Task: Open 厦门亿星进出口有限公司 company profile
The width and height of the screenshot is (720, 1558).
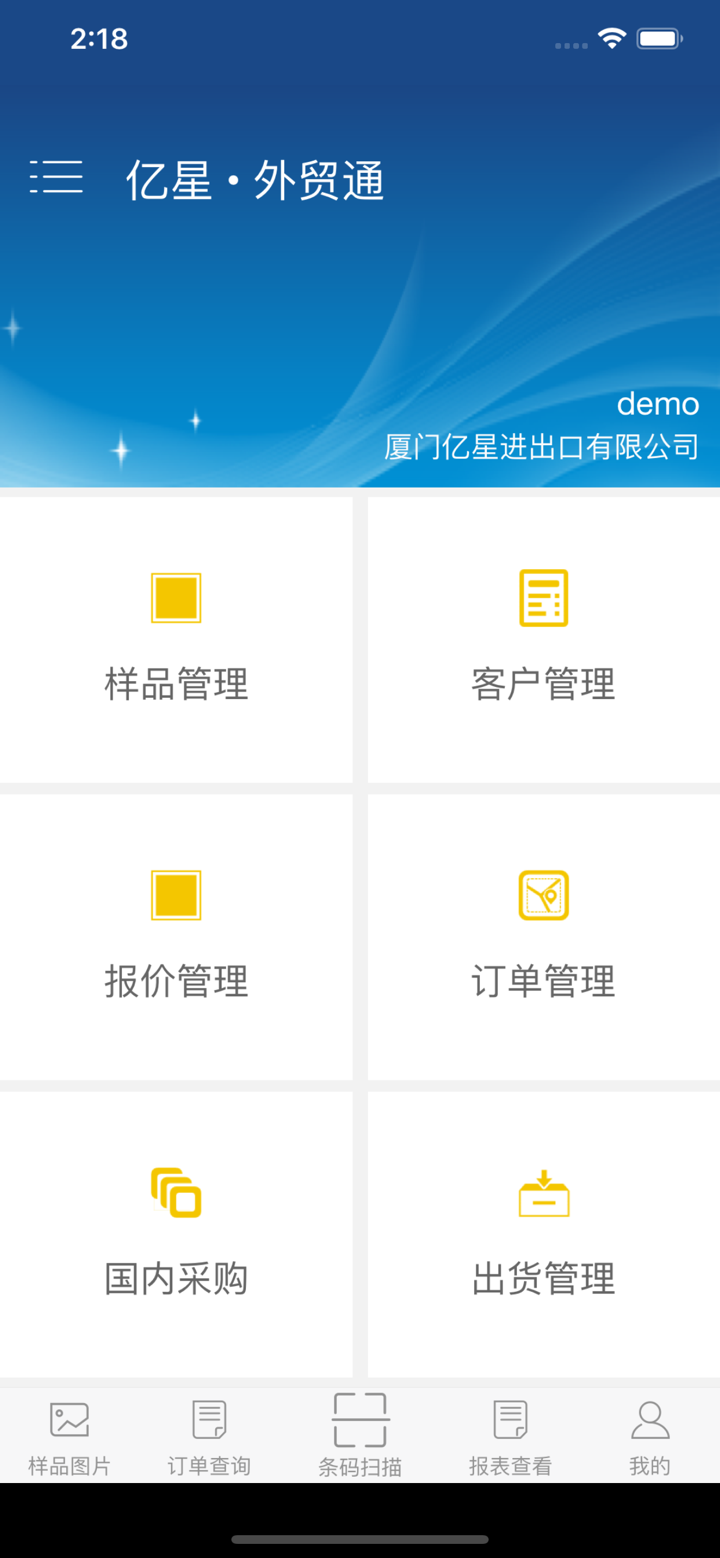Action: point(541,446)
